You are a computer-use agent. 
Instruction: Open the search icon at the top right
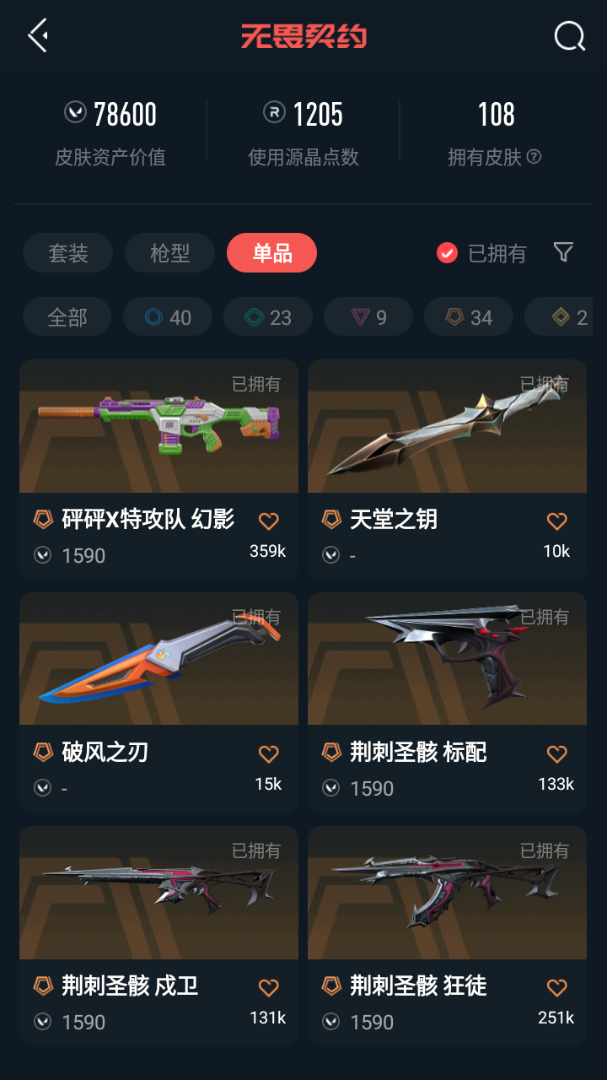click(570, 36)
